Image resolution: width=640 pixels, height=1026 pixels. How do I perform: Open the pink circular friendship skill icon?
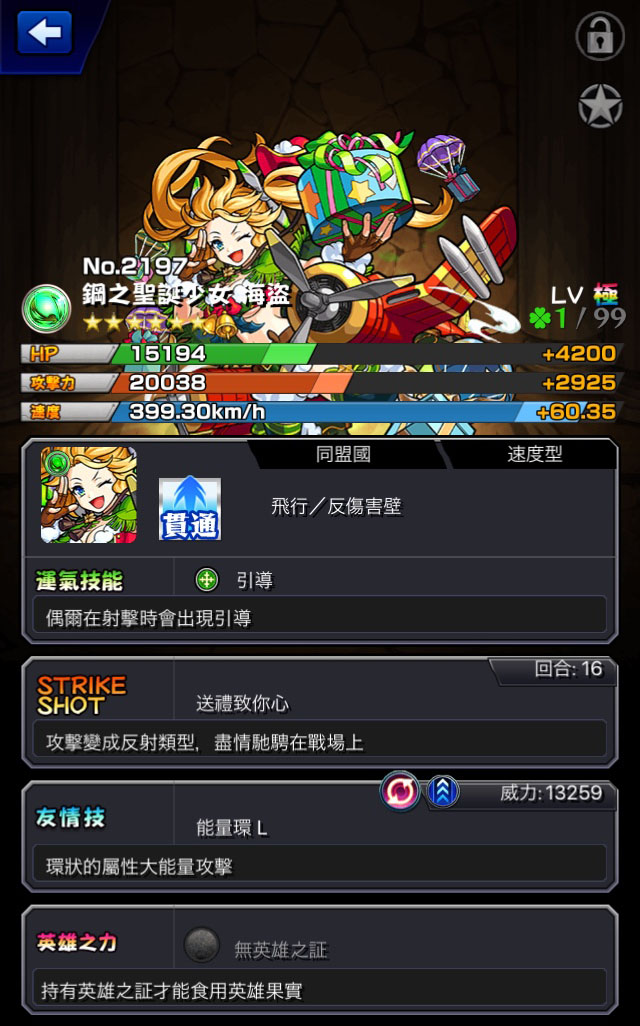400,791
